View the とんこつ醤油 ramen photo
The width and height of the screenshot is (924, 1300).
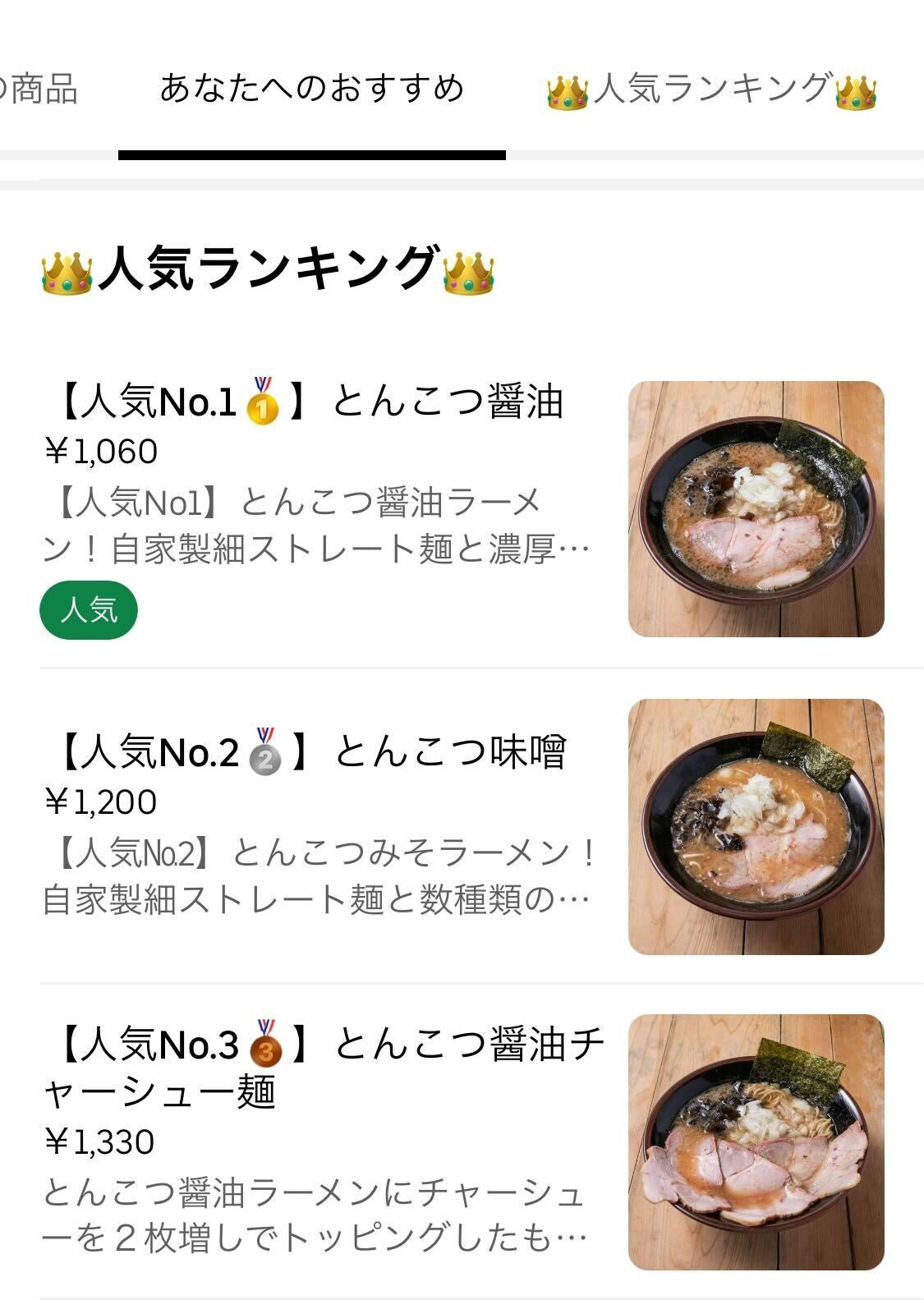(x=756, y=508)
